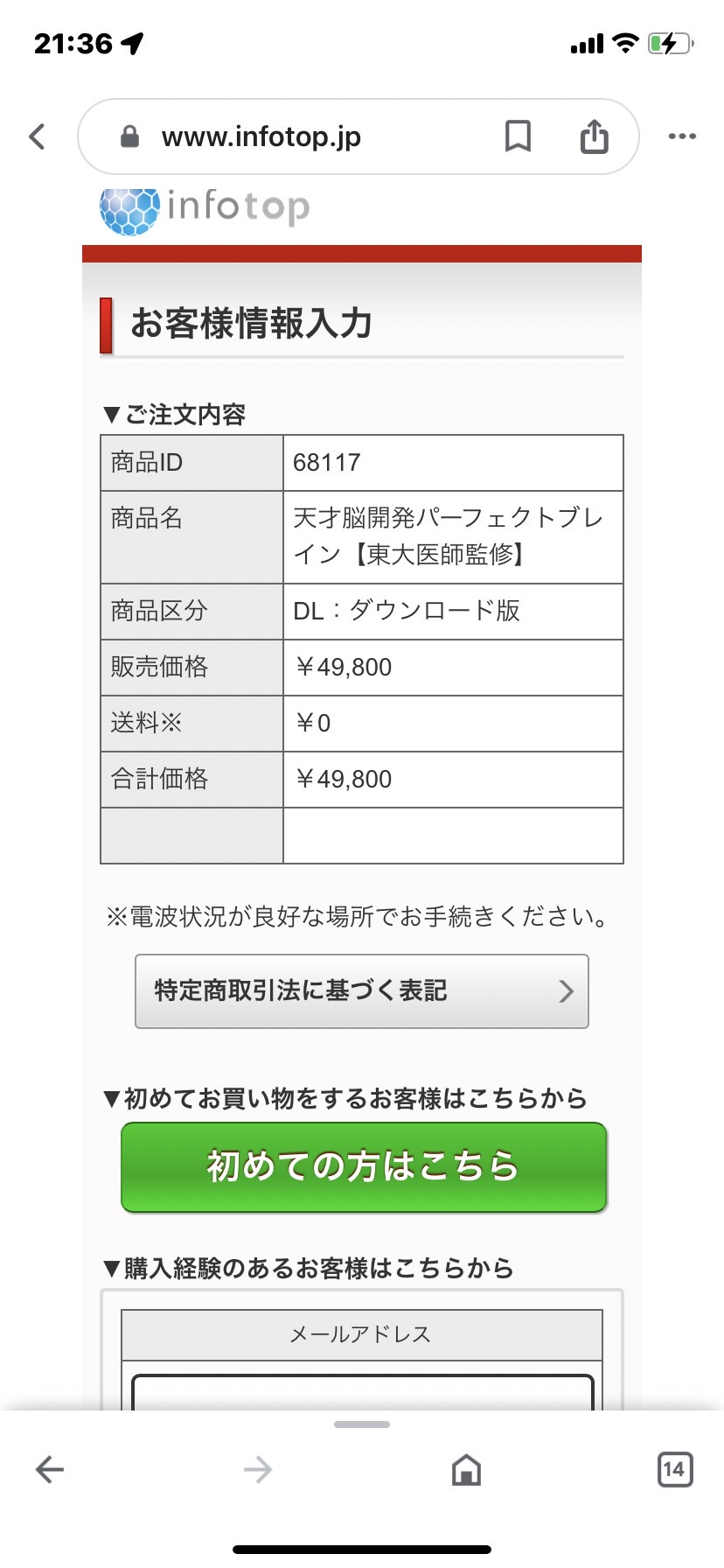Viewport: 724px width, 1568px height.
Task: Tap the メールアドレス input field
Action: (362, 1392)
